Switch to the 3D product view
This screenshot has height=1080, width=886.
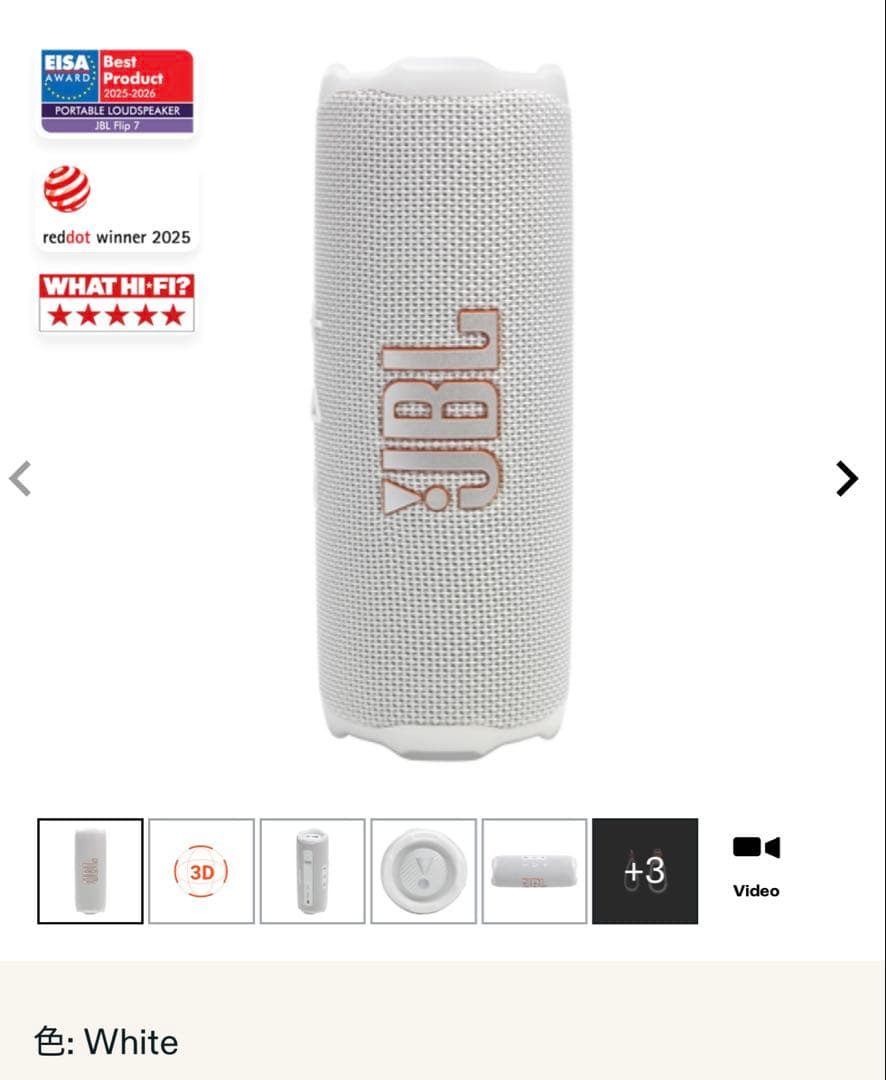coord(200,870)
